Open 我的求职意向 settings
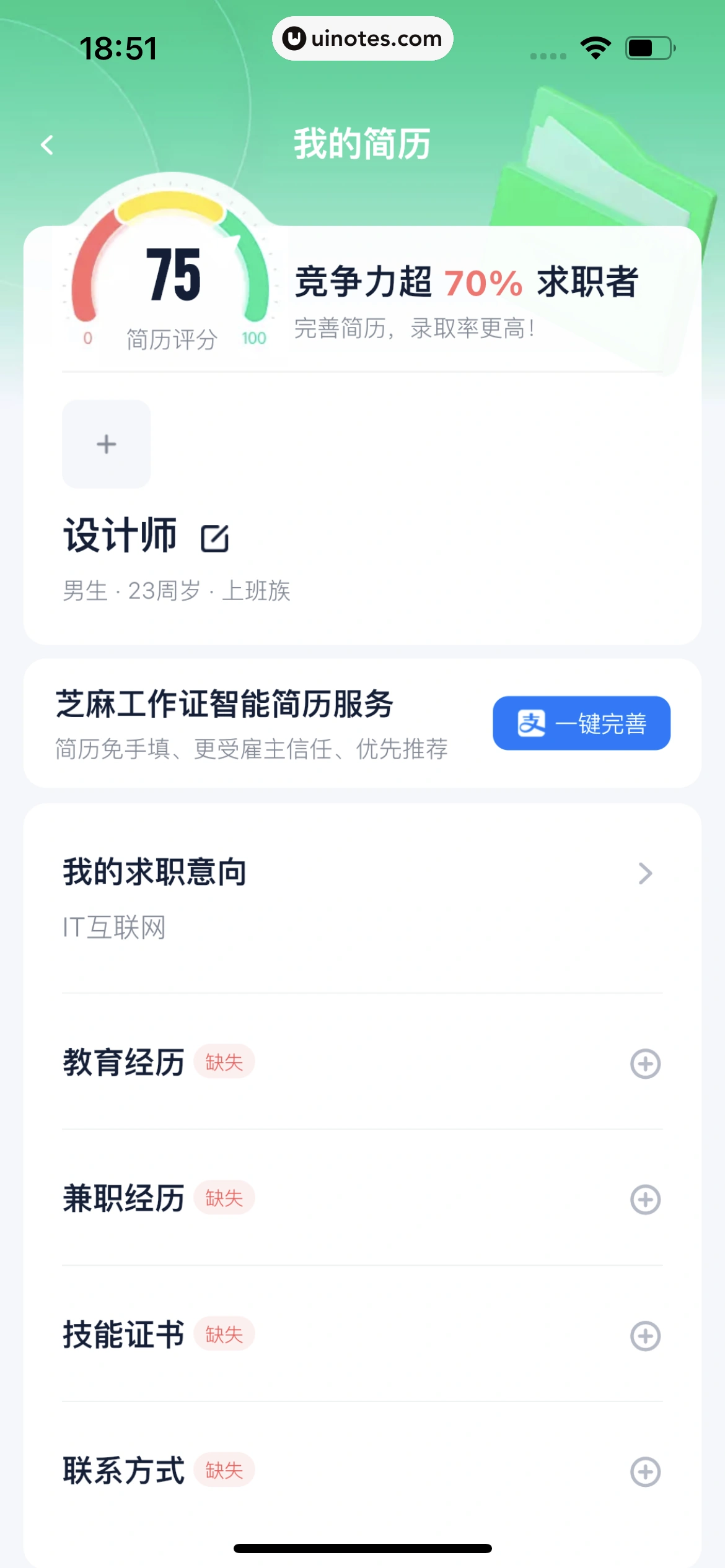 (x=644, y=874)
